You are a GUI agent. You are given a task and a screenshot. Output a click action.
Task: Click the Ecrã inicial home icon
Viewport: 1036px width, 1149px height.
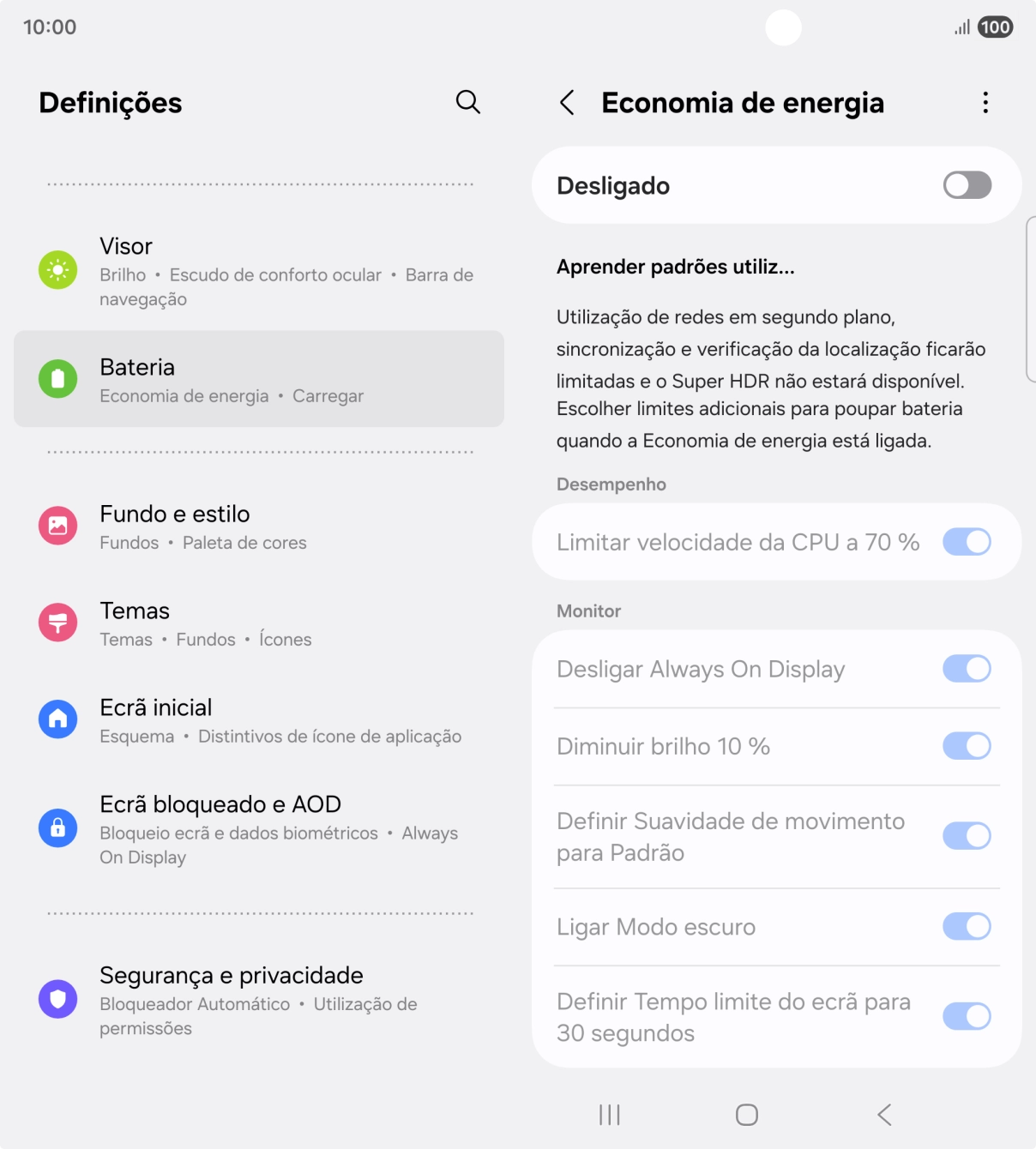click(57, 719)
